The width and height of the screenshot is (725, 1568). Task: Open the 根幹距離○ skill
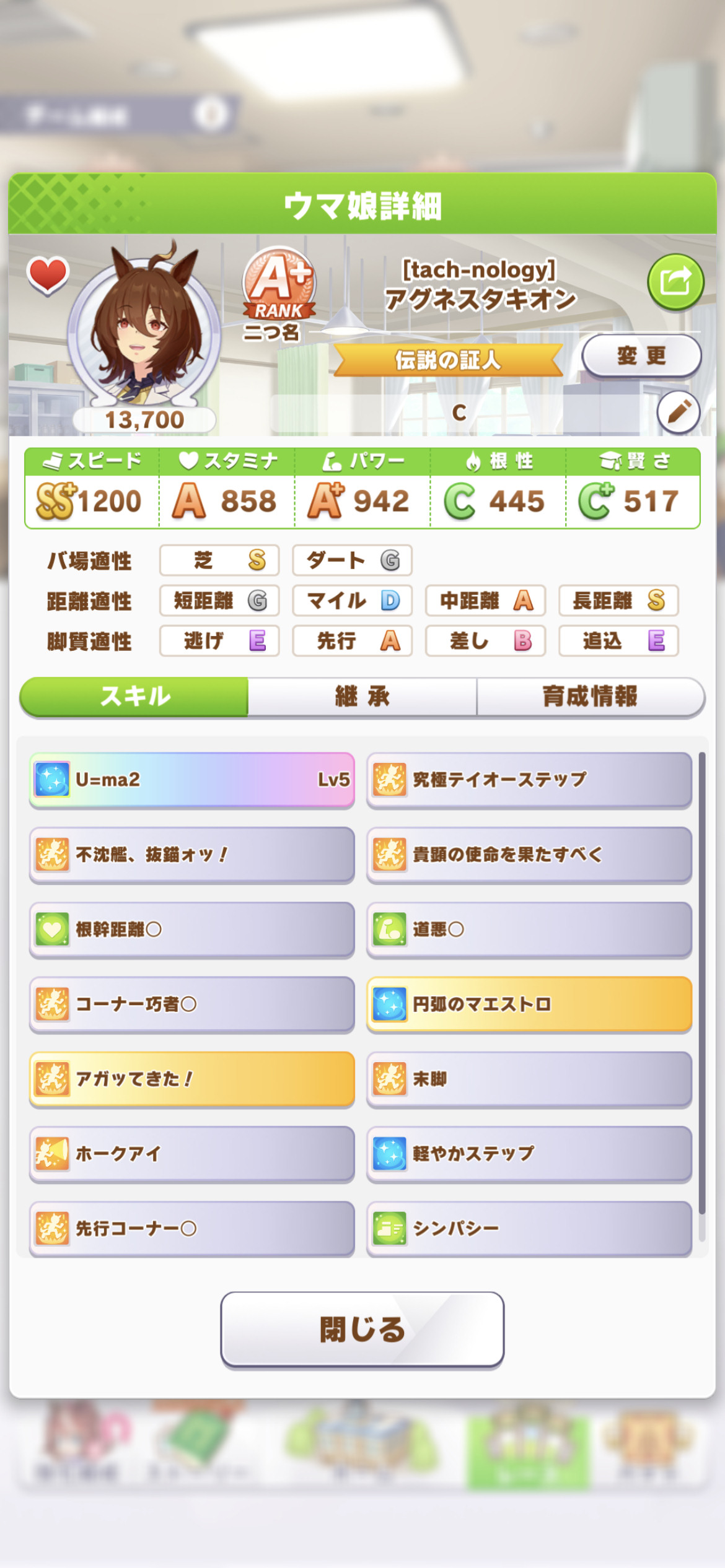tap(192, 930)
